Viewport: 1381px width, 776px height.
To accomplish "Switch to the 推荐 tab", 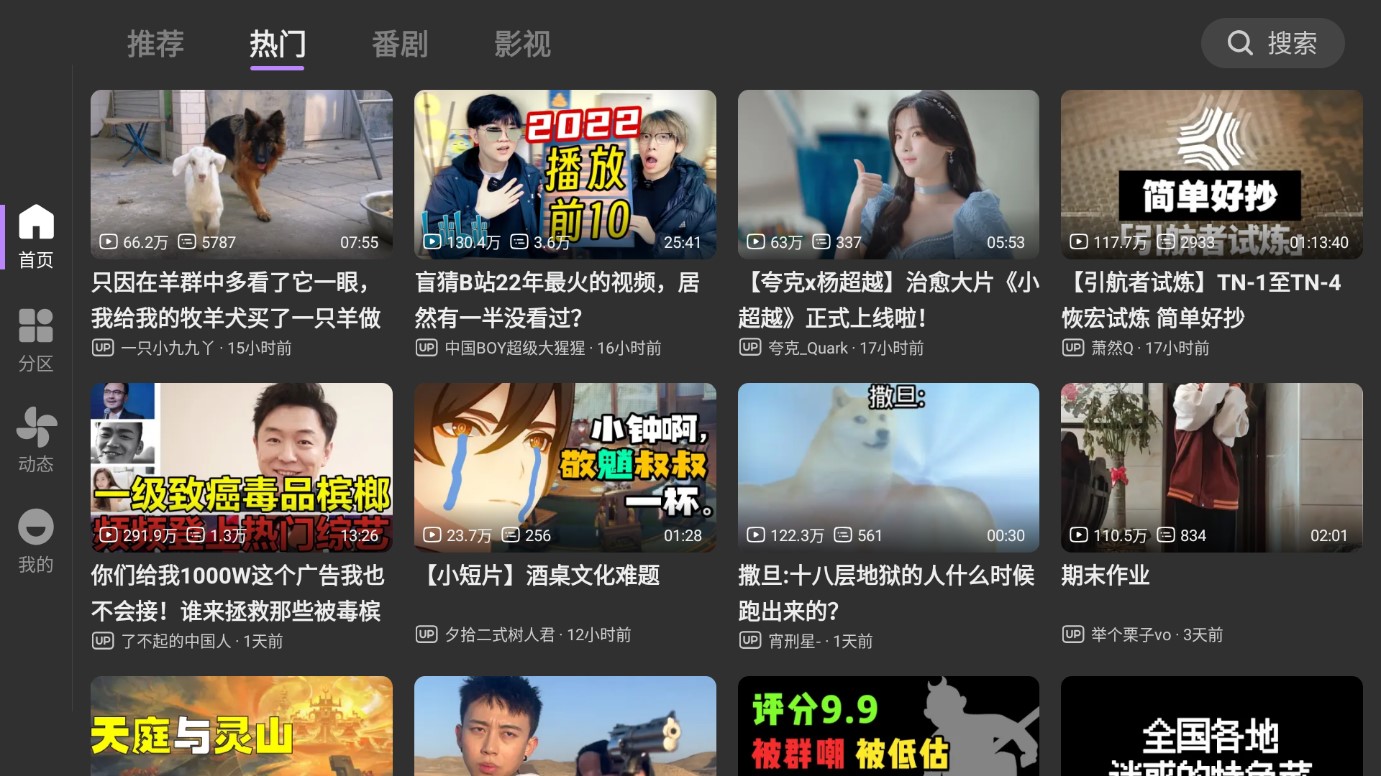I will pyautogui.click(x=155, y=44).
